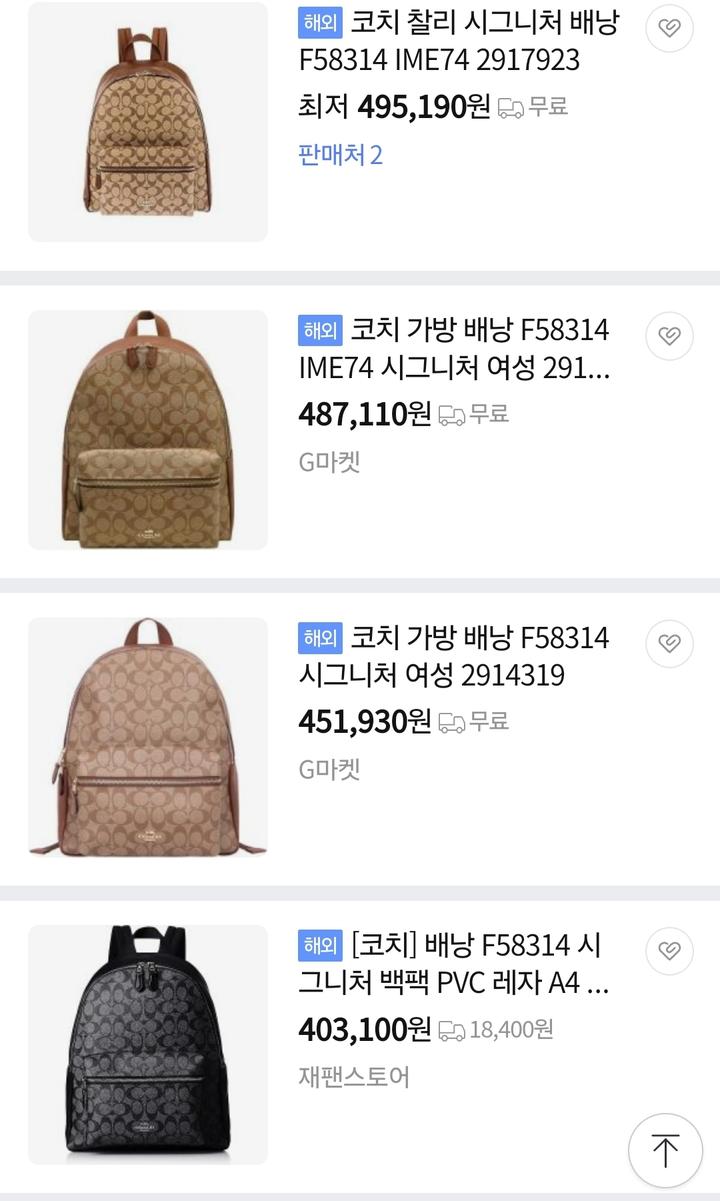Add the 403,100원 black backpack to wishlist
The height and width of the screenshot is (1201, 720).
point(669,950)
